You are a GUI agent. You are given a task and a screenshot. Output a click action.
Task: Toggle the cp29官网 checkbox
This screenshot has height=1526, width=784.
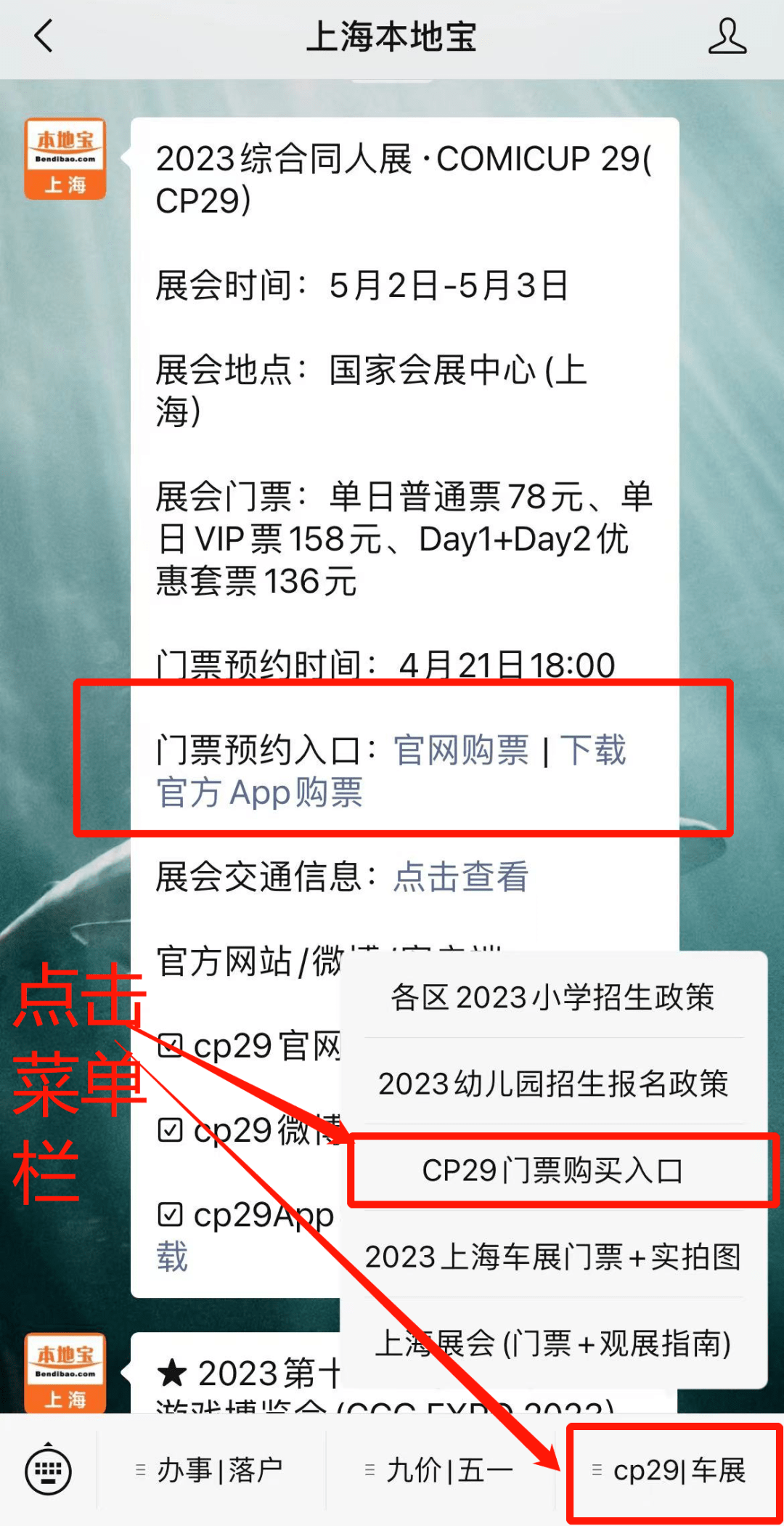click(170, 1044)
